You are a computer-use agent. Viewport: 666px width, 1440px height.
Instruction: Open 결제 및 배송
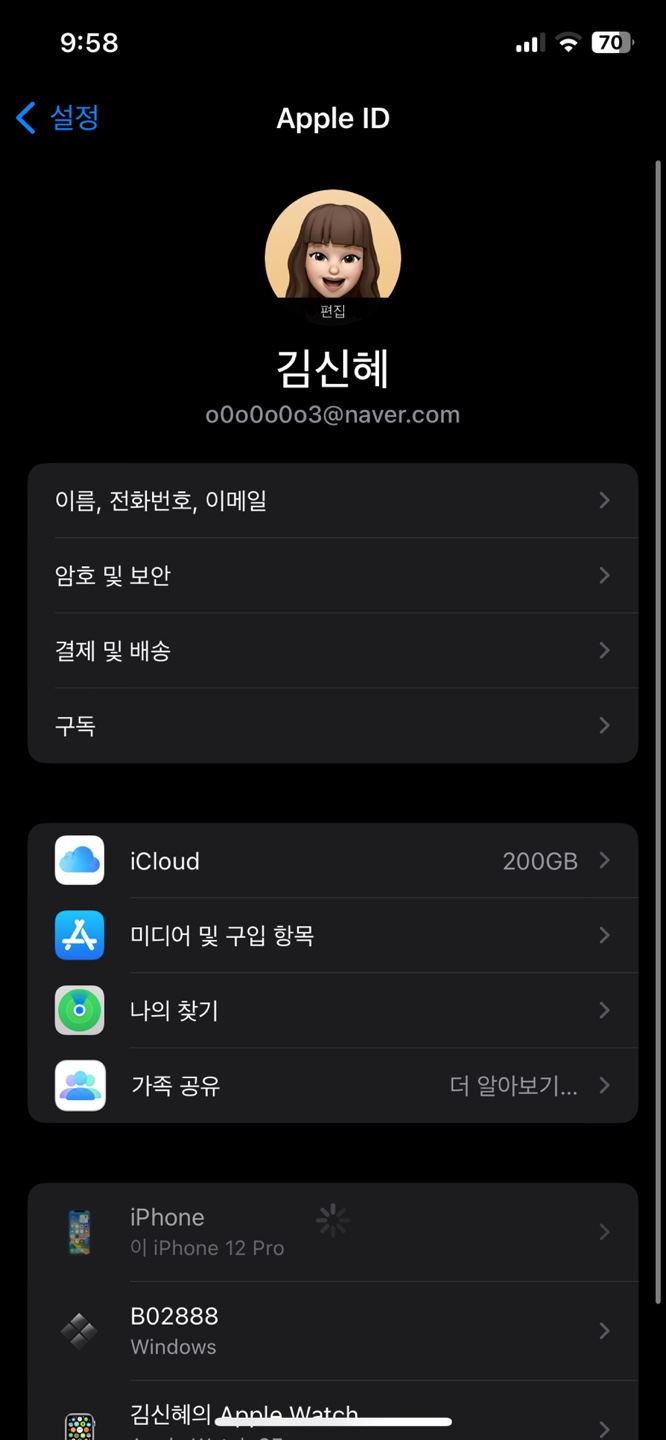tap(333, 650)
